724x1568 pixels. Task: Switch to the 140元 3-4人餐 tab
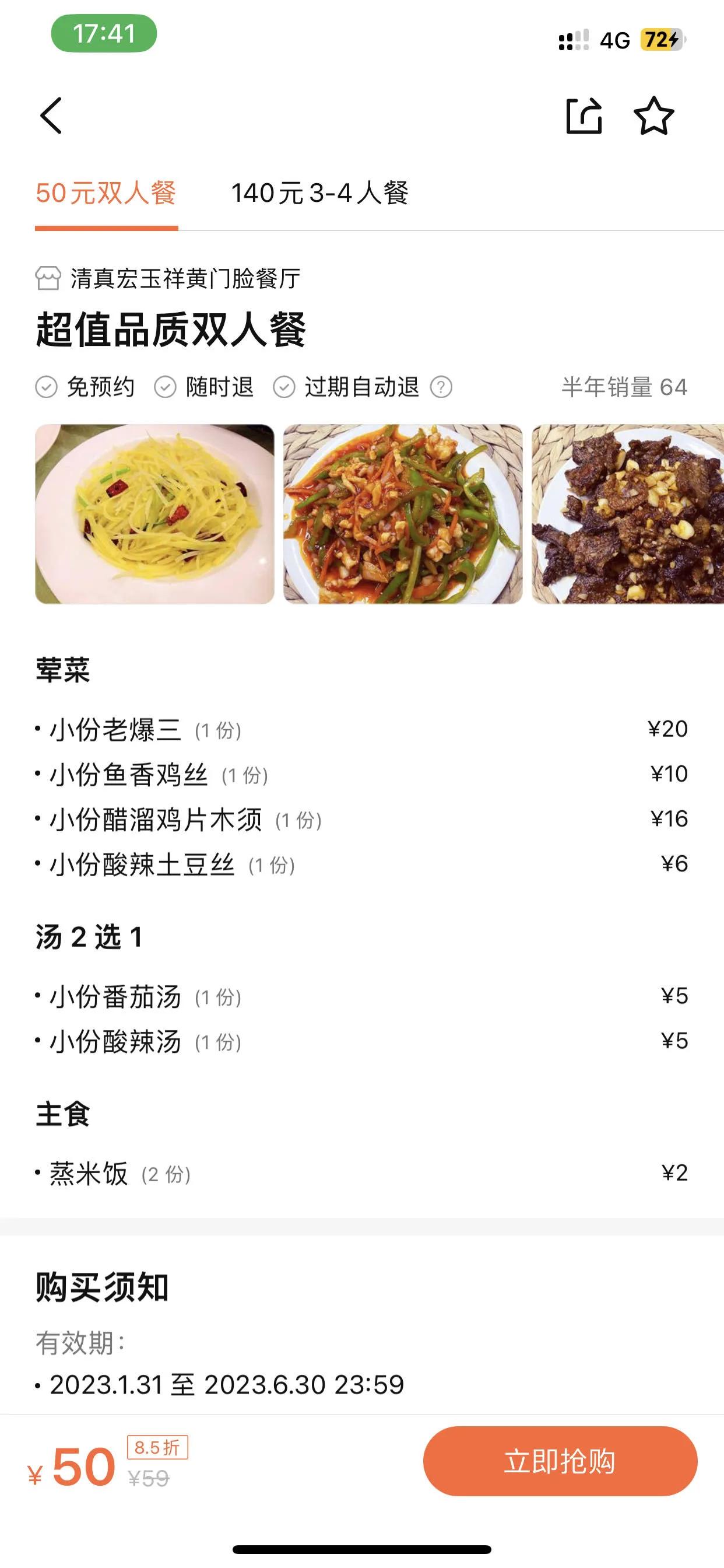click(x=321, y=194)
